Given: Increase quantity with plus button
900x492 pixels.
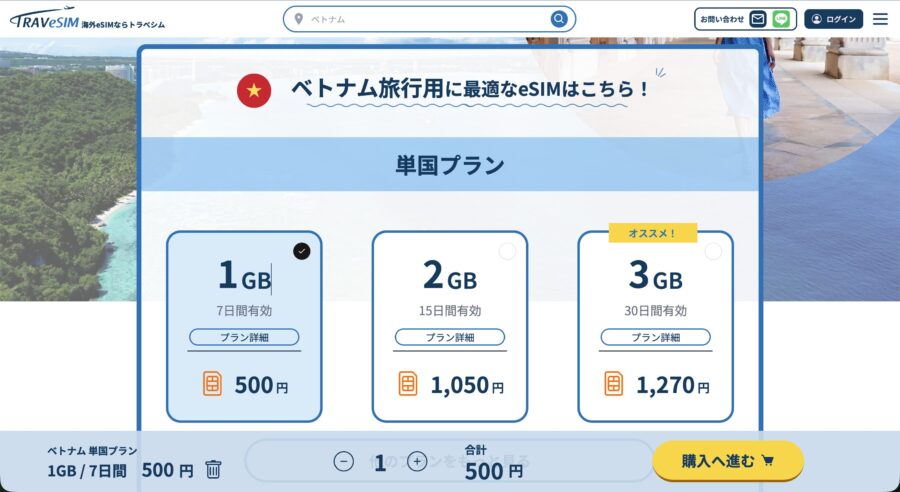Looking at the screenshot, I should point(417,462).
